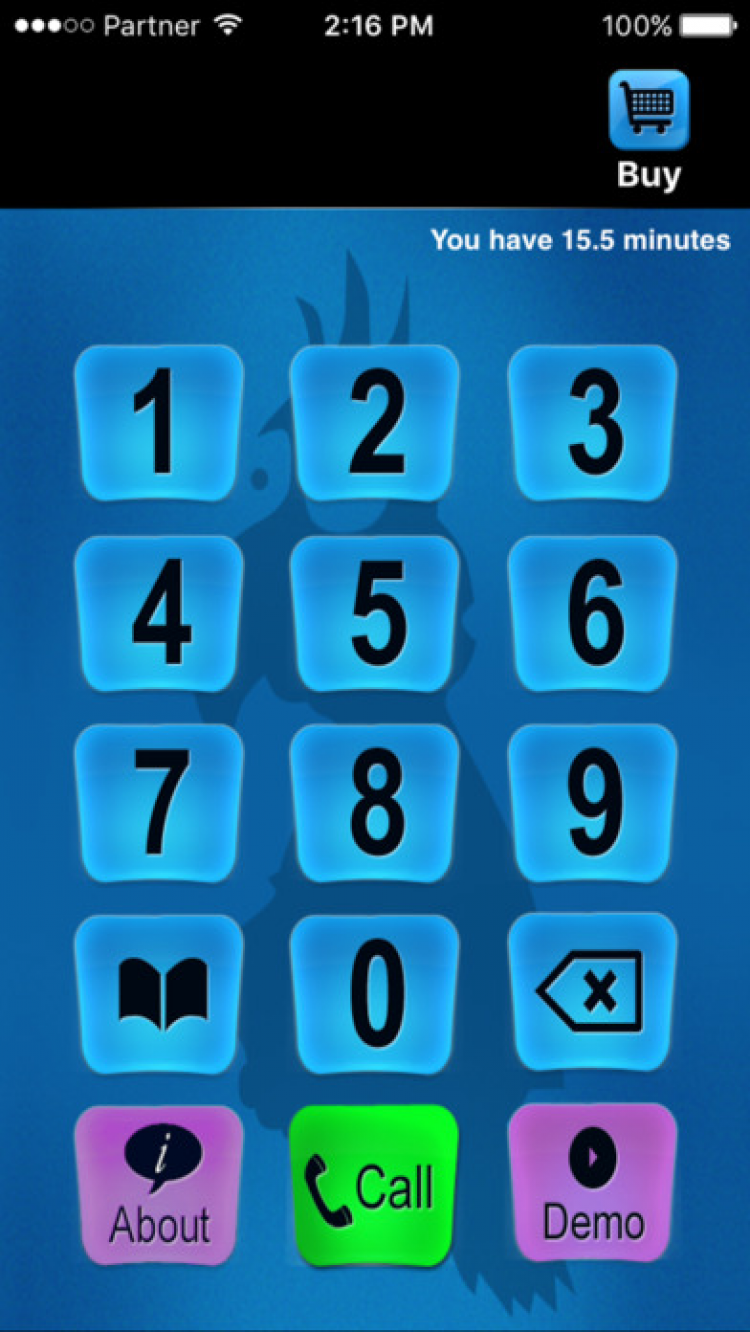
Task: Dial digit 1 on the keypad
Action: (160, 422)
